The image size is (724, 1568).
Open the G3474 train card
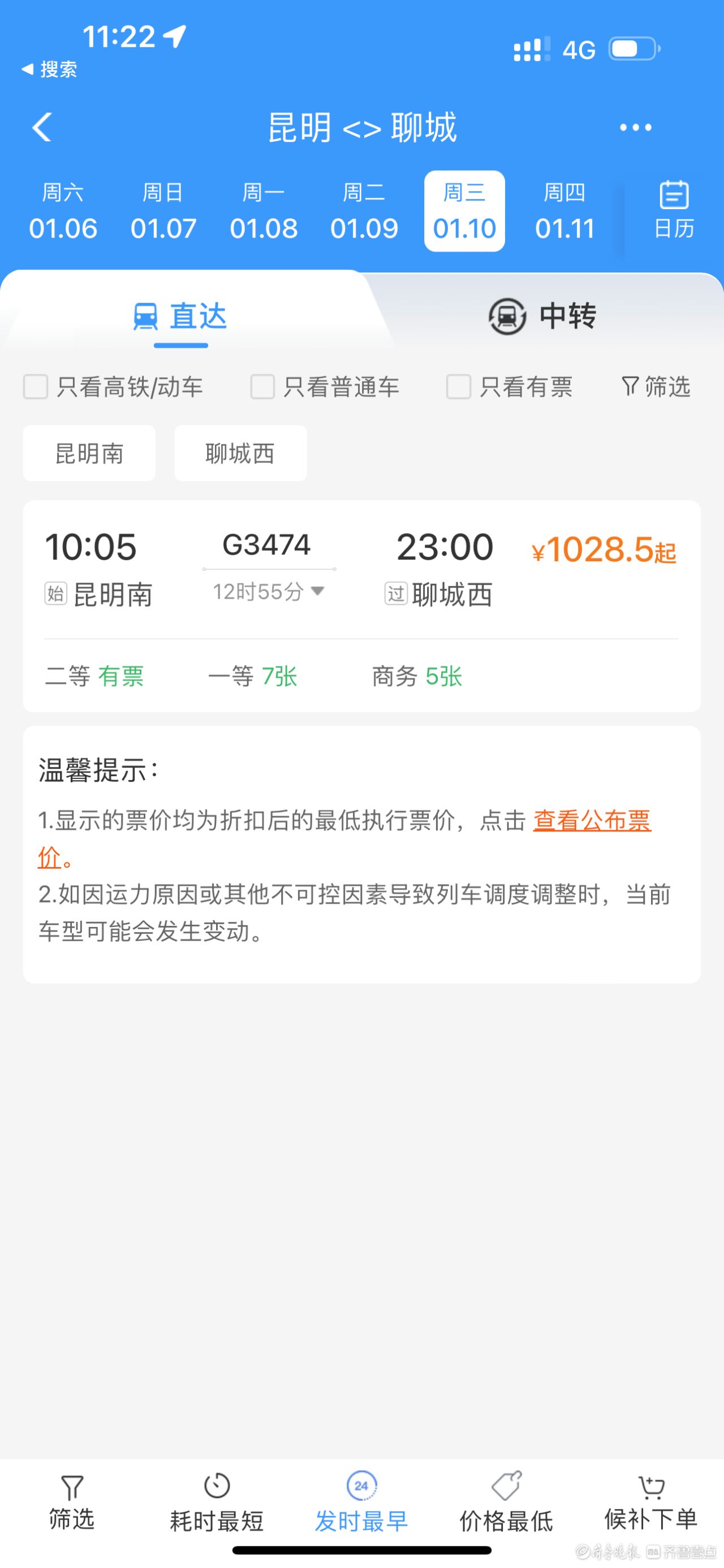361,607
